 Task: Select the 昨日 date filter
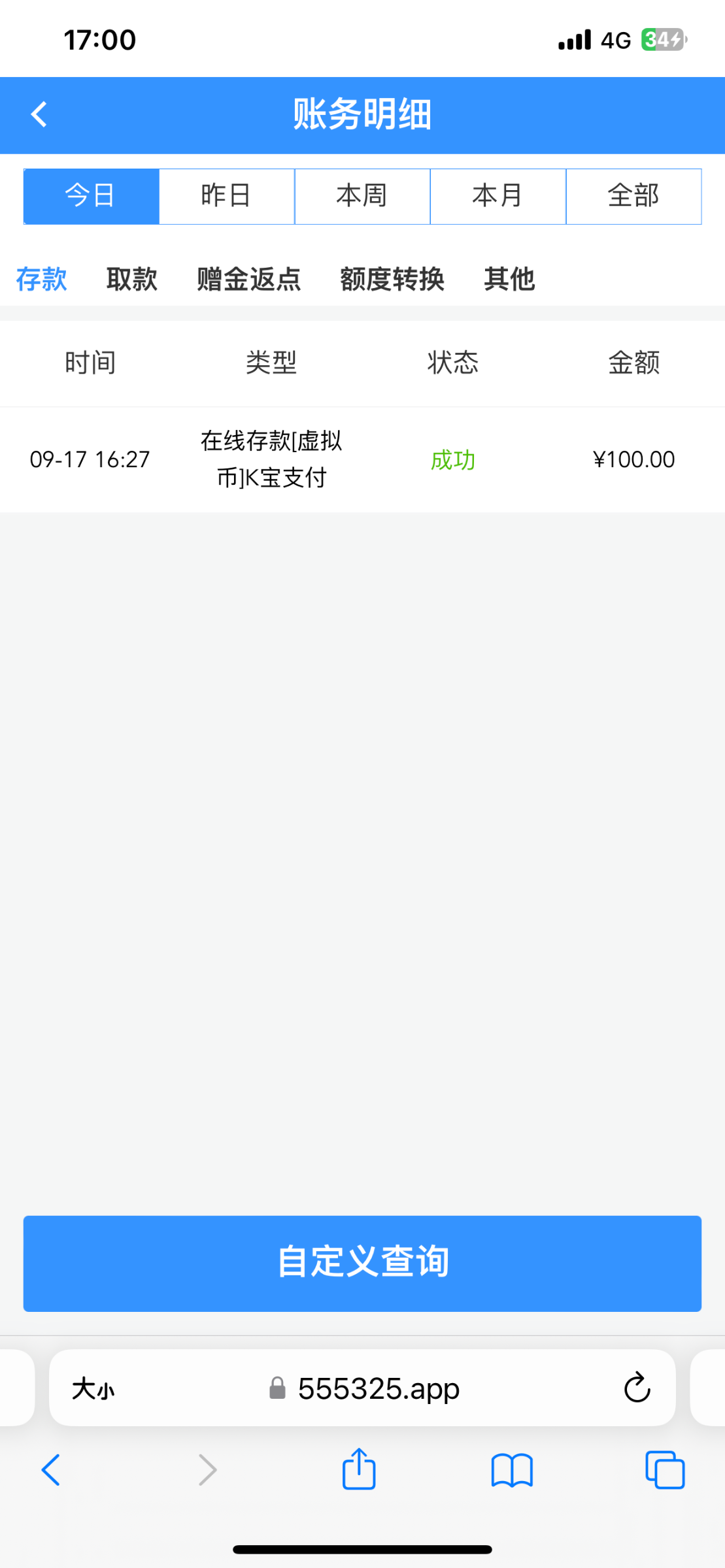click(226, 195)
